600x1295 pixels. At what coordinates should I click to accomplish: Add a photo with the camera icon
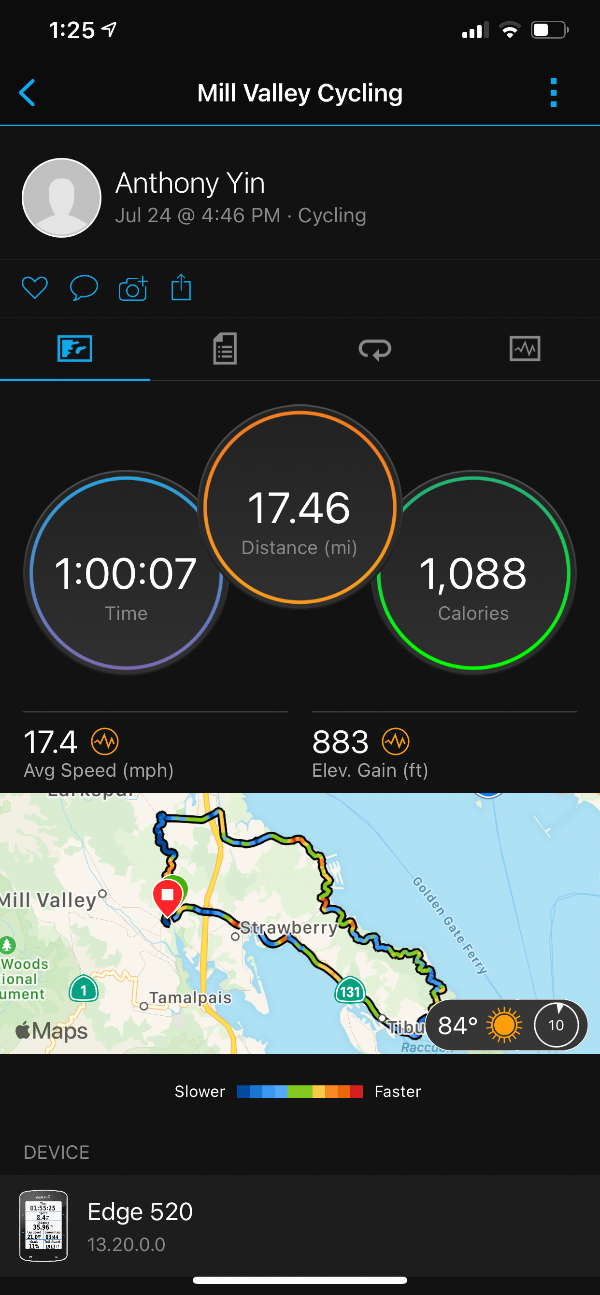133,289
